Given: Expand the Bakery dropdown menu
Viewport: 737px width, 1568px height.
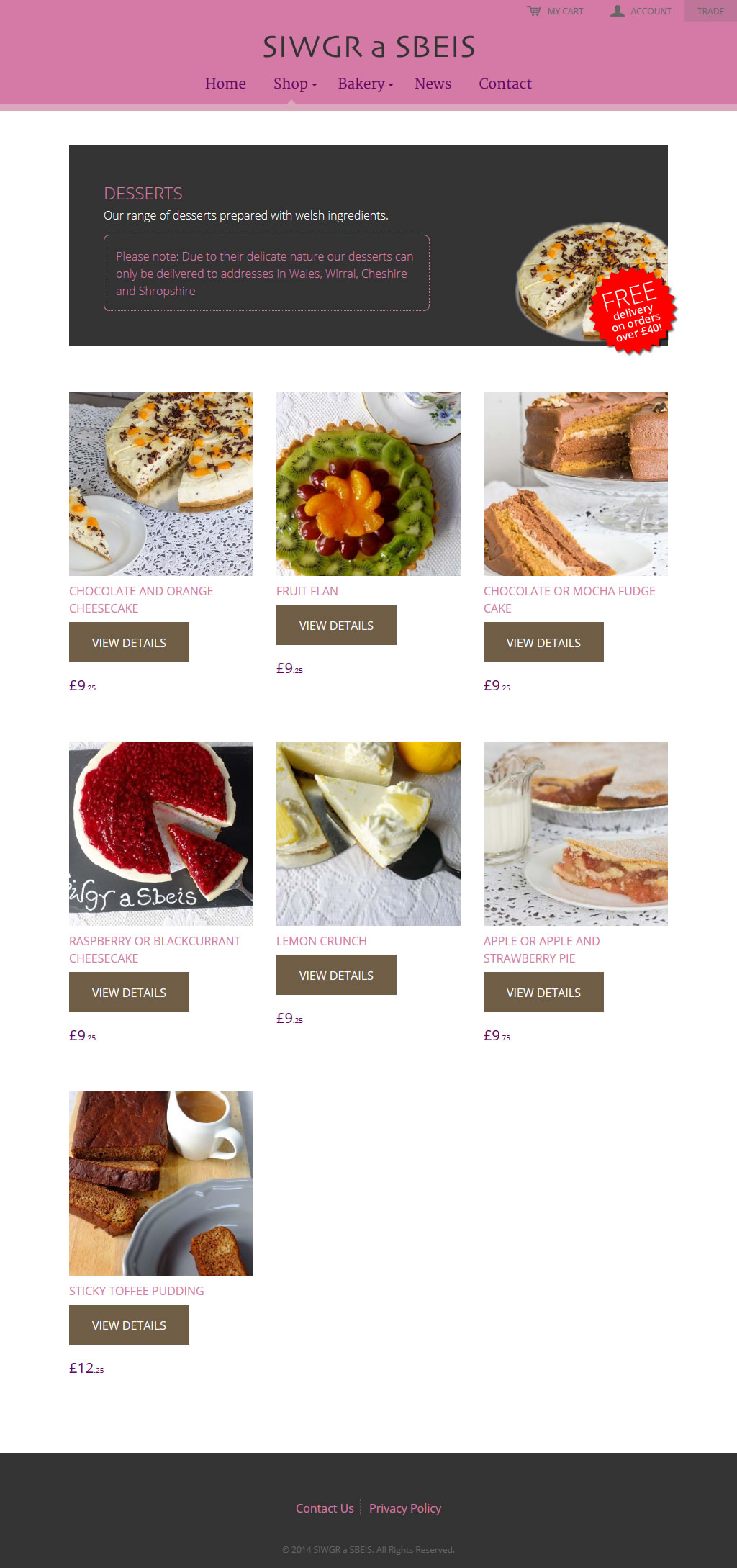Looking at the screenshot, I should click(366, 84).
